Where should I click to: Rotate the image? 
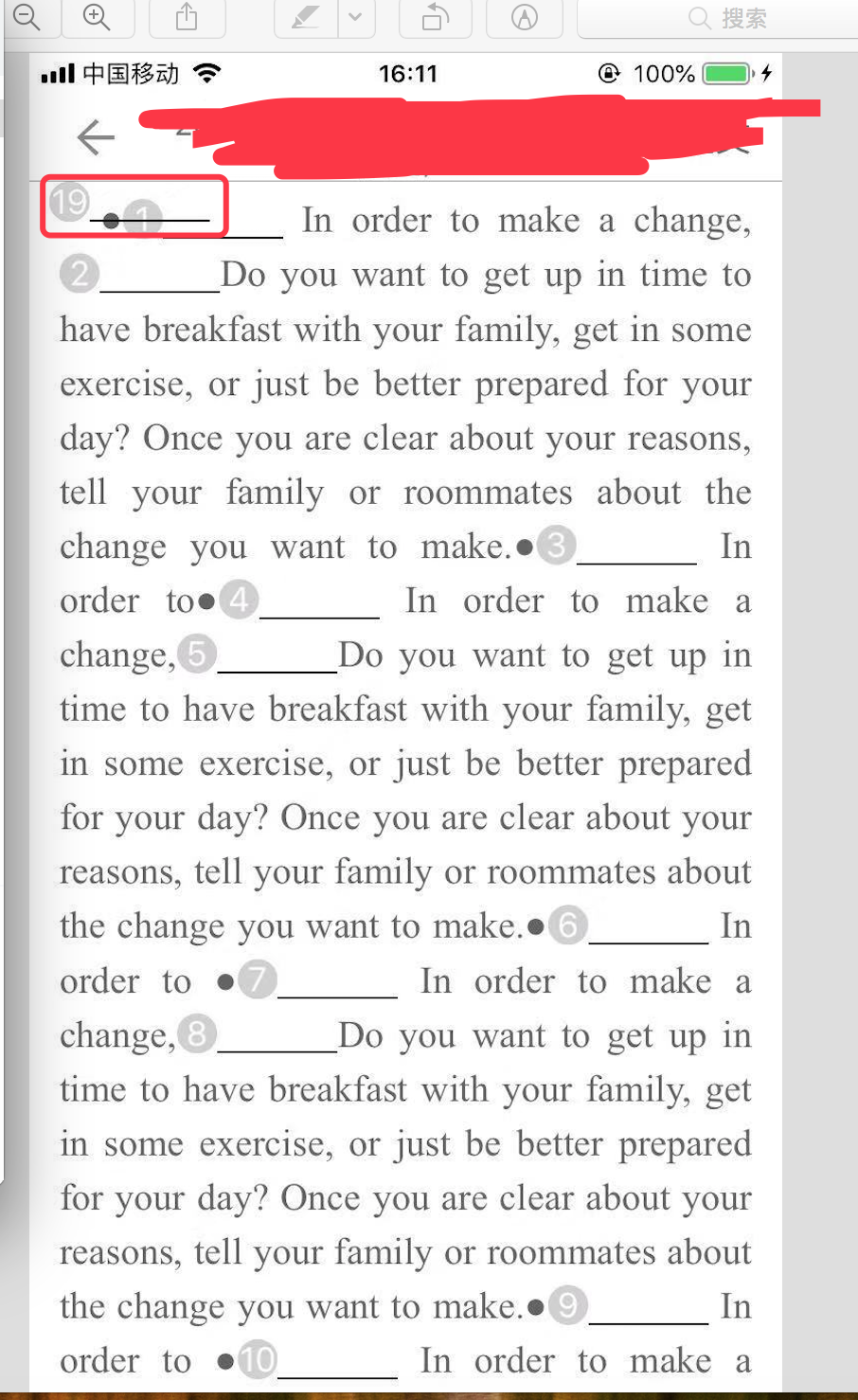pos(435,17)
